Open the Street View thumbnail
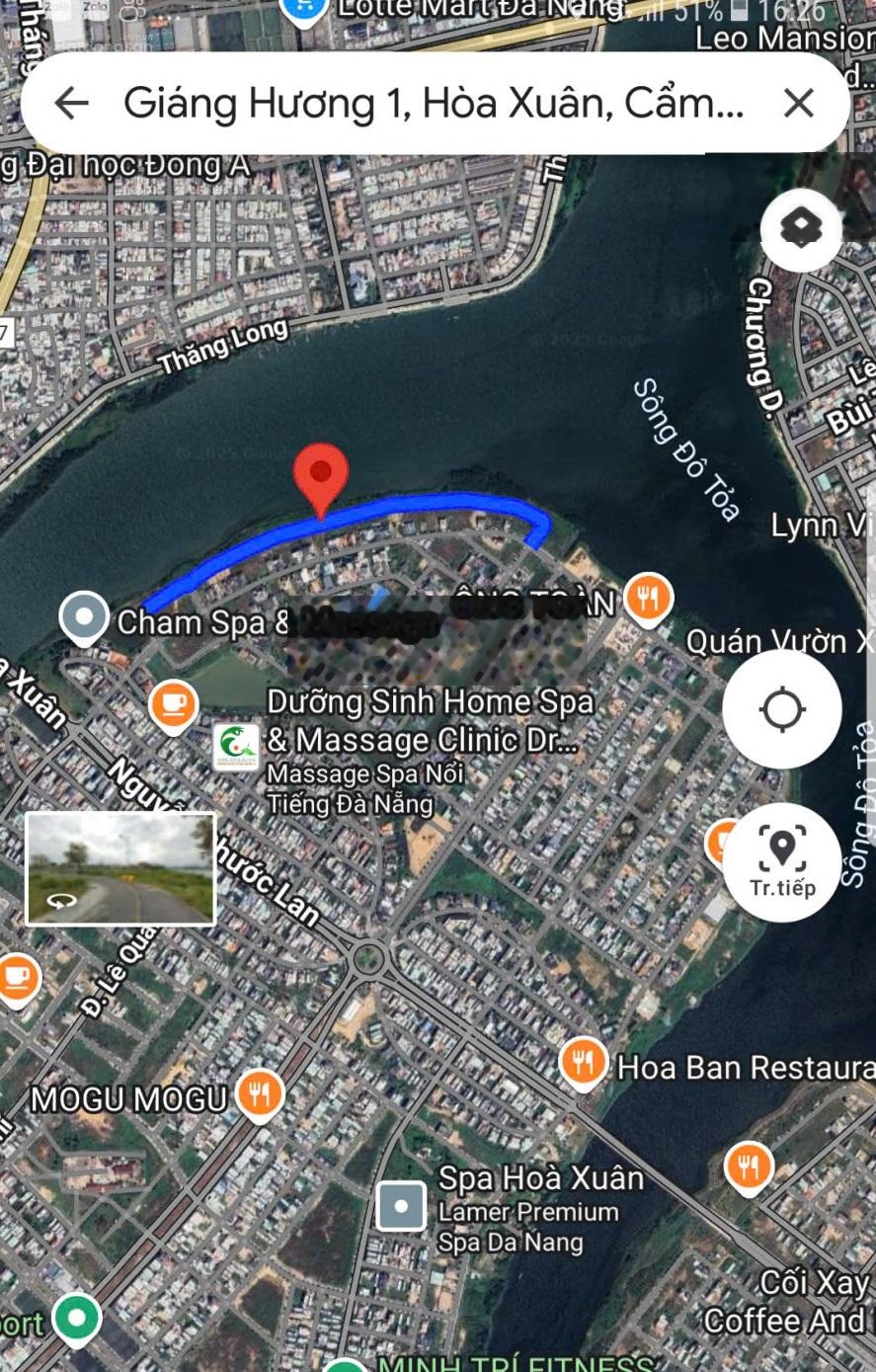The height and width of the screenshot is (1372, 876). point(120,868)
